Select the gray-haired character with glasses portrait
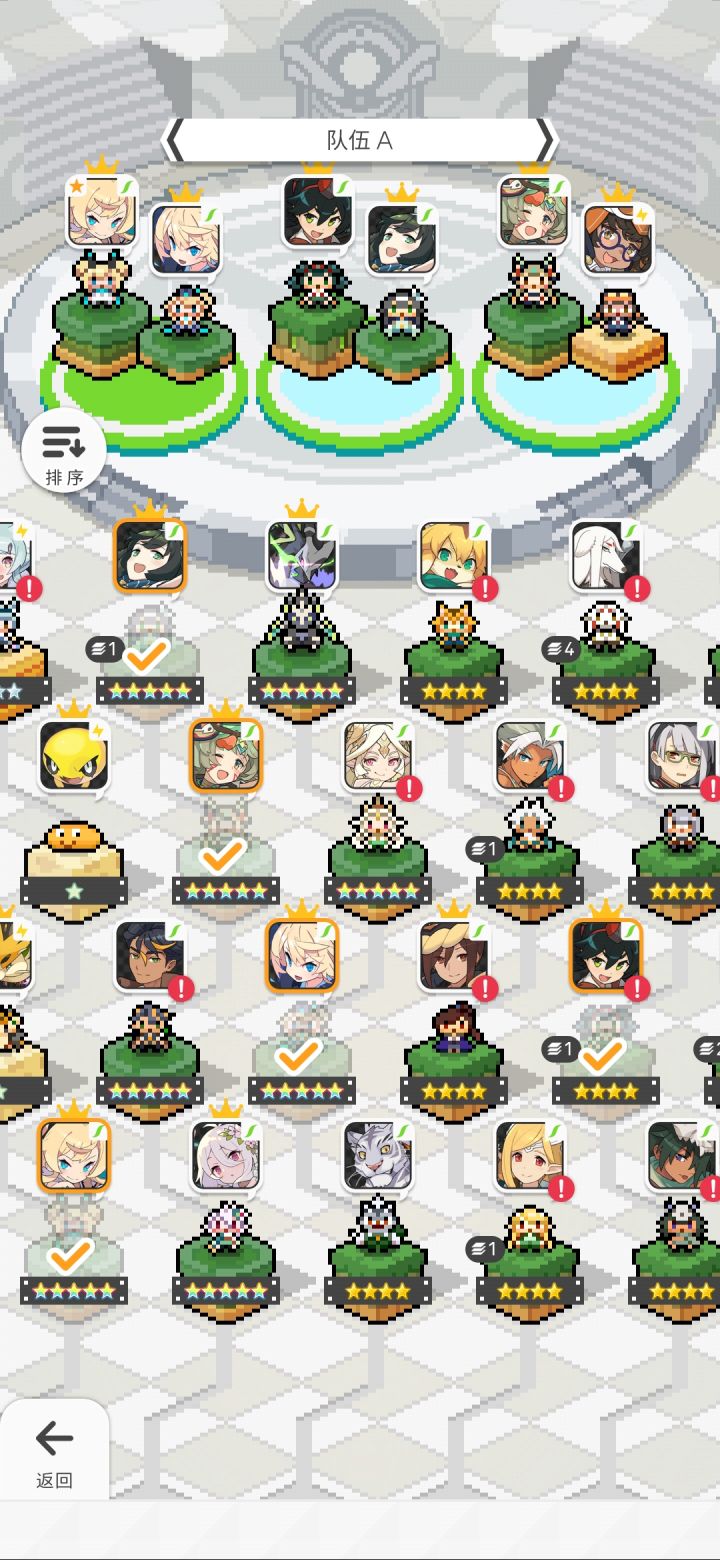The image size is (720, 1560). tap(677, 757)
